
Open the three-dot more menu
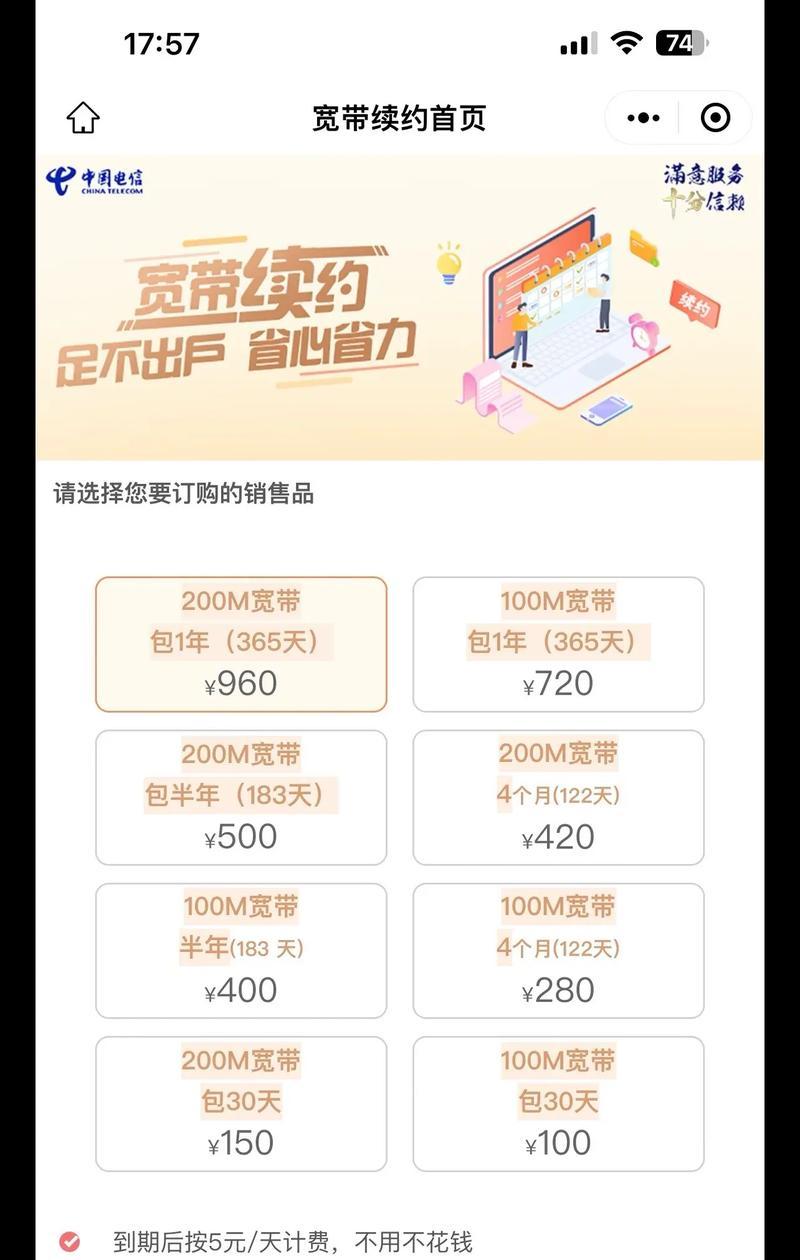click(643, 118)
